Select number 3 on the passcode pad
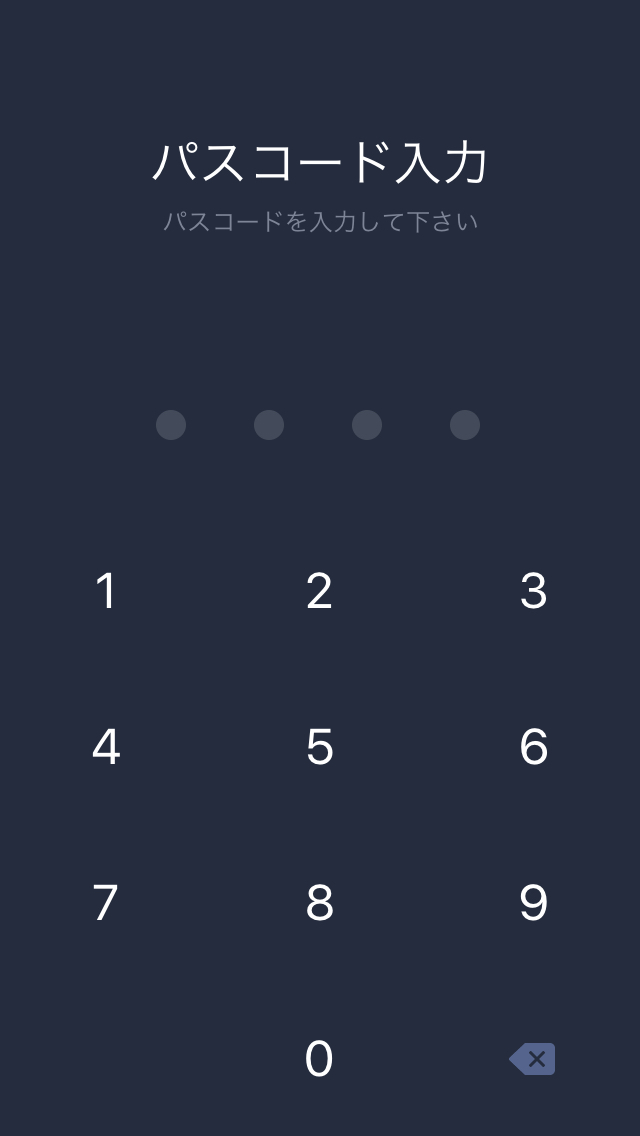Image resolution: width=640 pixels, height=1136 pixels. point(533,591)
